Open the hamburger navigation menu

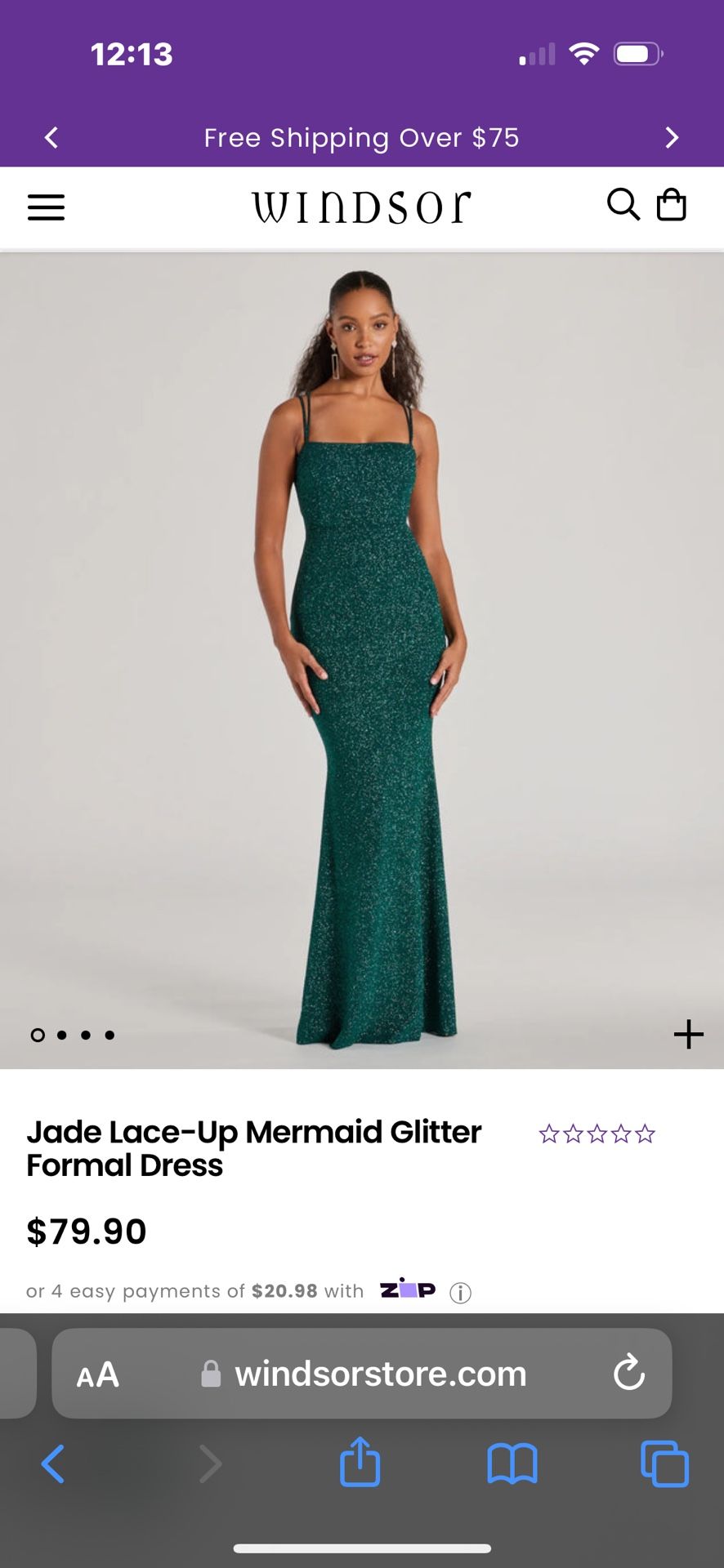point(46,207)
